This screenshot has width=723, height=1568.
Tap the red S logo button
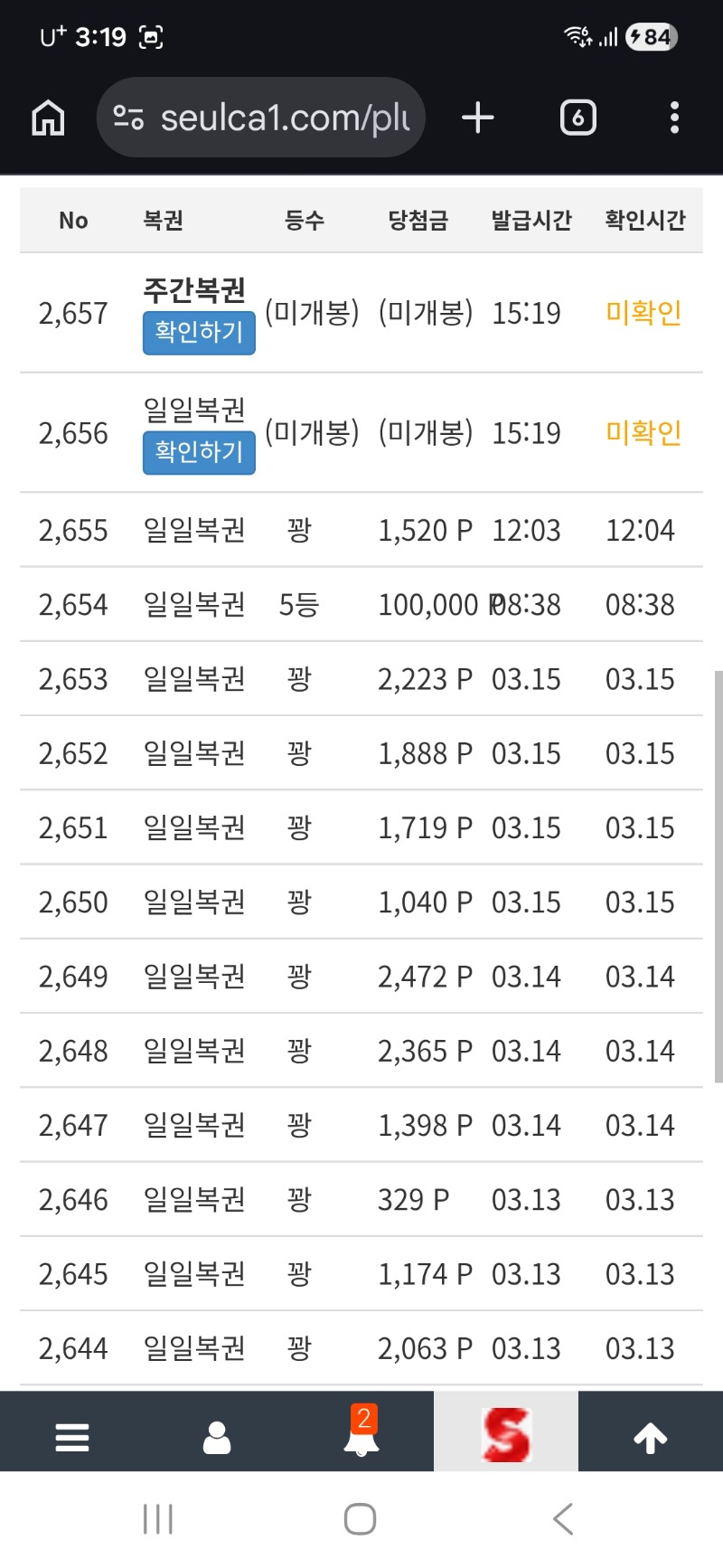pos(506,1435)
